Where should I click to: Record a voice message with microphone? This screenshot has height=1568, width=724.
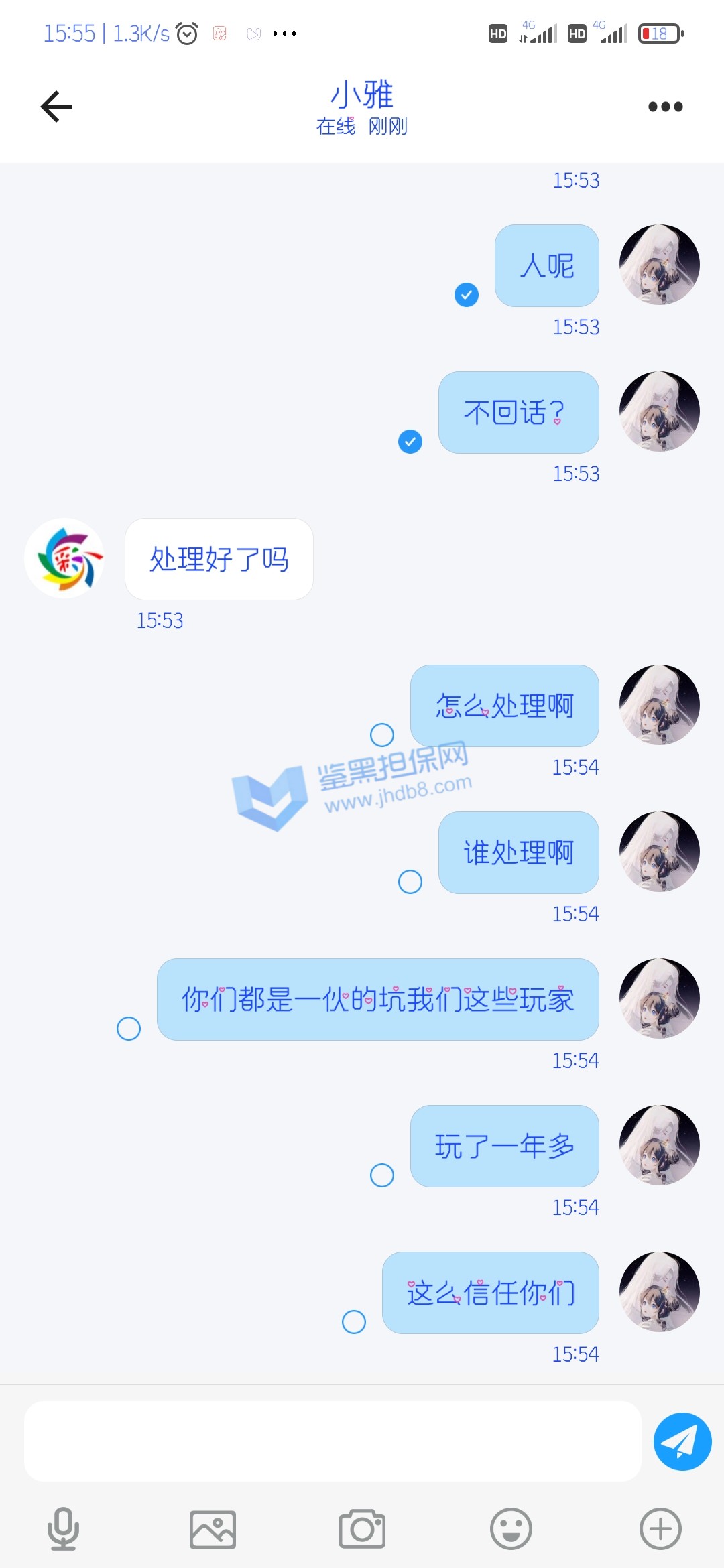tap(63, 1528)
